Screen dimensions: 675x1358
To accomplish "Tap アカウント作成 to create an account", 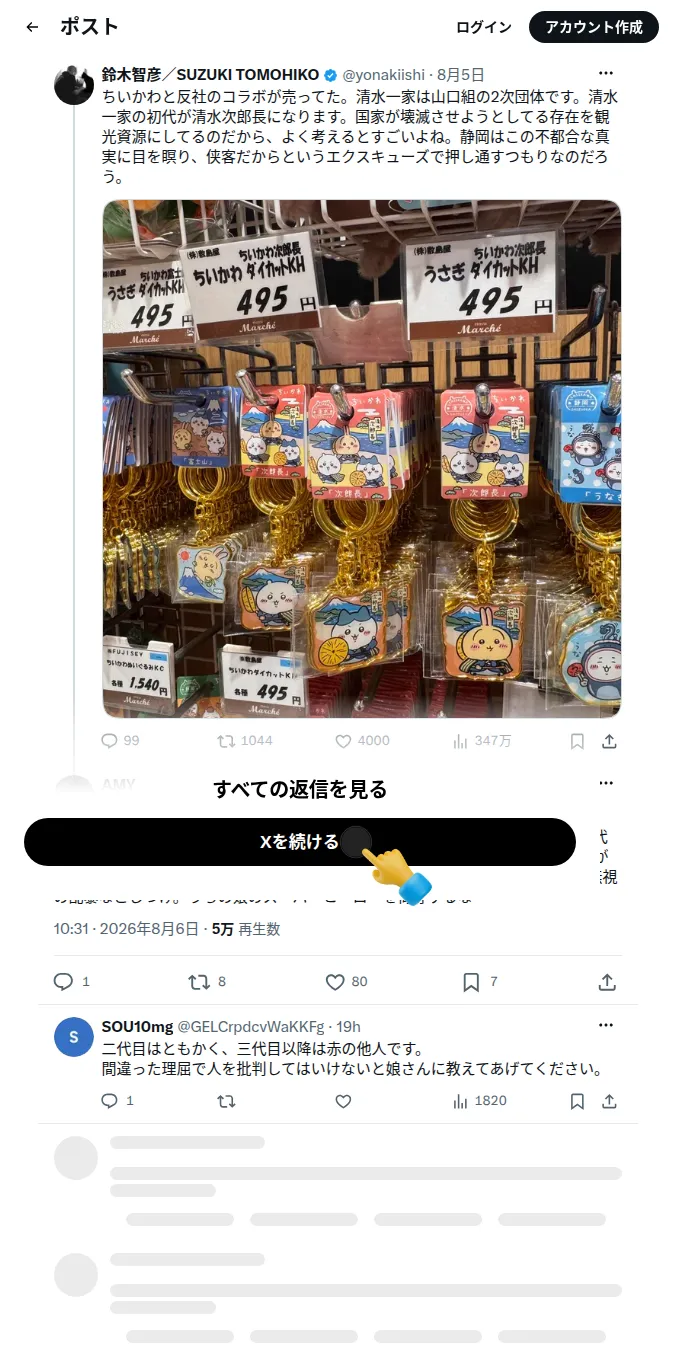I will point(594,27).
